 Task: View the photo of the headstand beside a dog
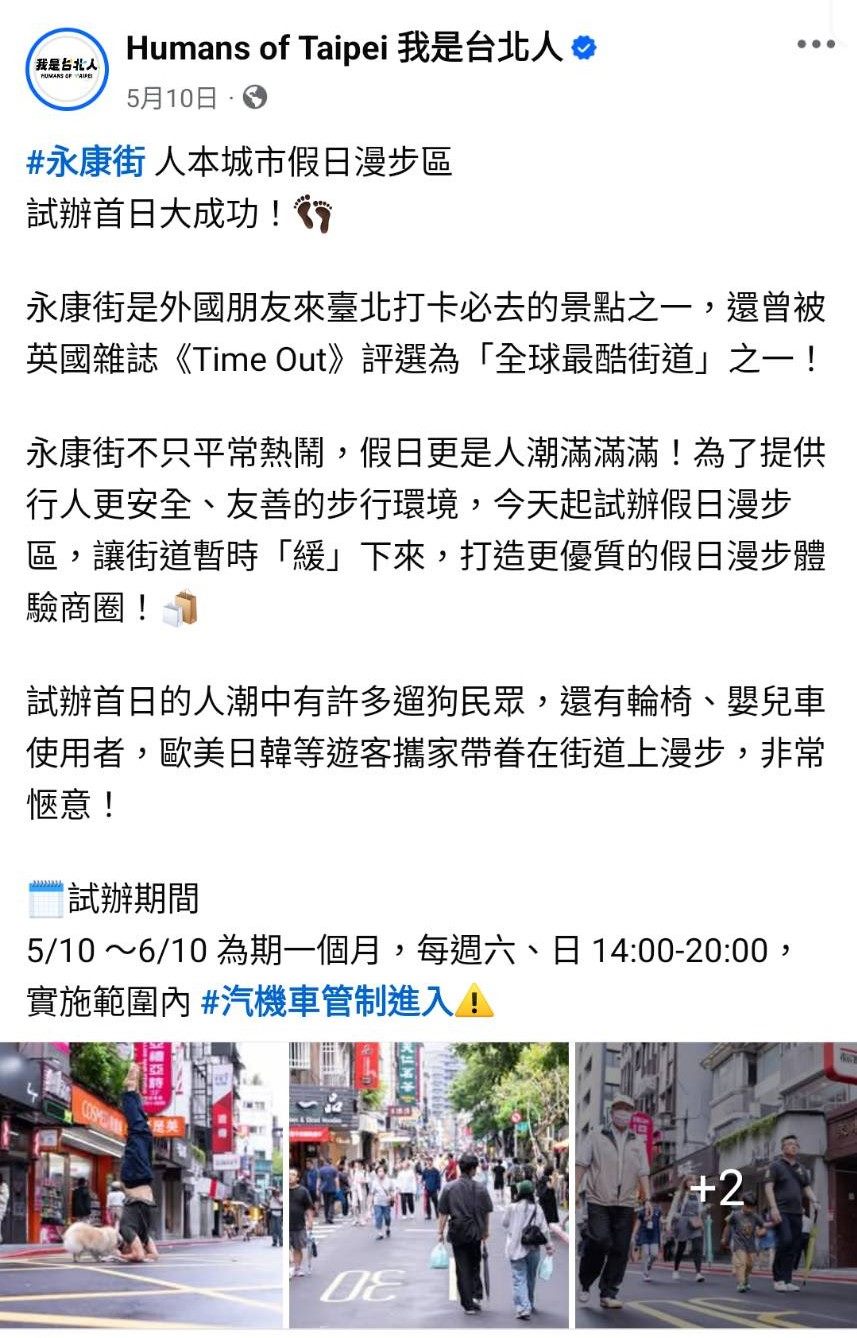(141, 1185)
